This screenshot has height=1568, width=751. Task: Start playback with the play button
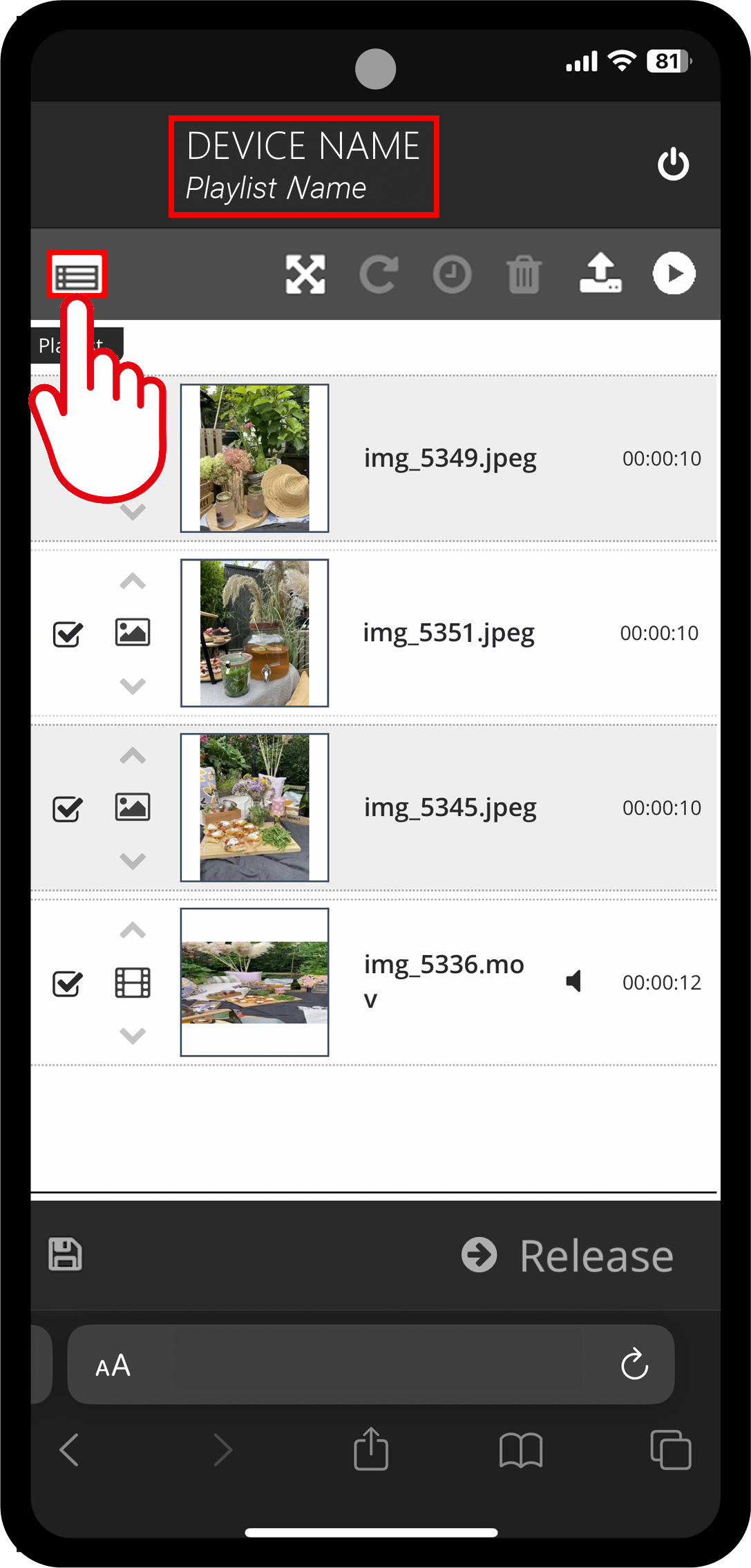tap(674, 273)
